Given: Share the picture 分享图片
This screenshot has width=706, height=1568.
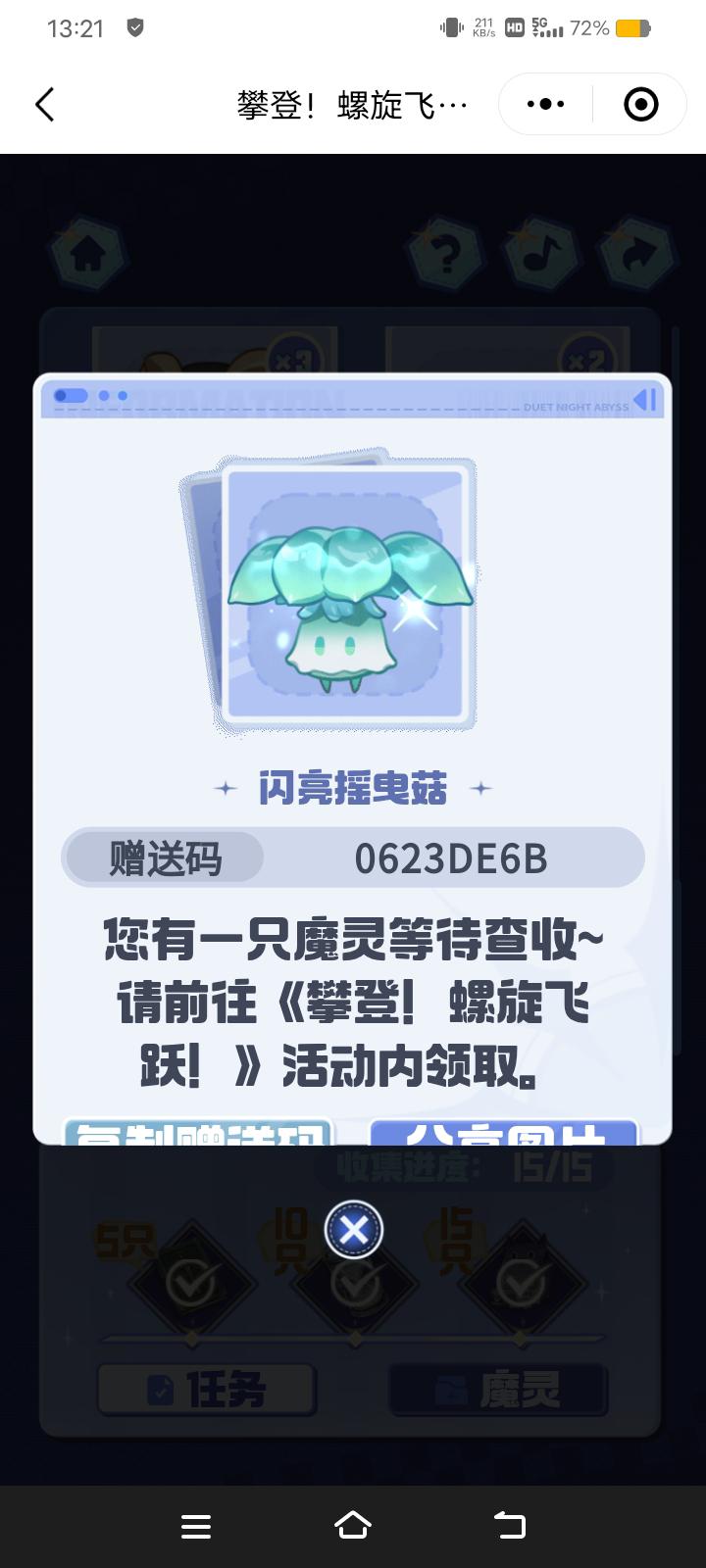Looking at the screenshot, I should (x=504, y=1134).
